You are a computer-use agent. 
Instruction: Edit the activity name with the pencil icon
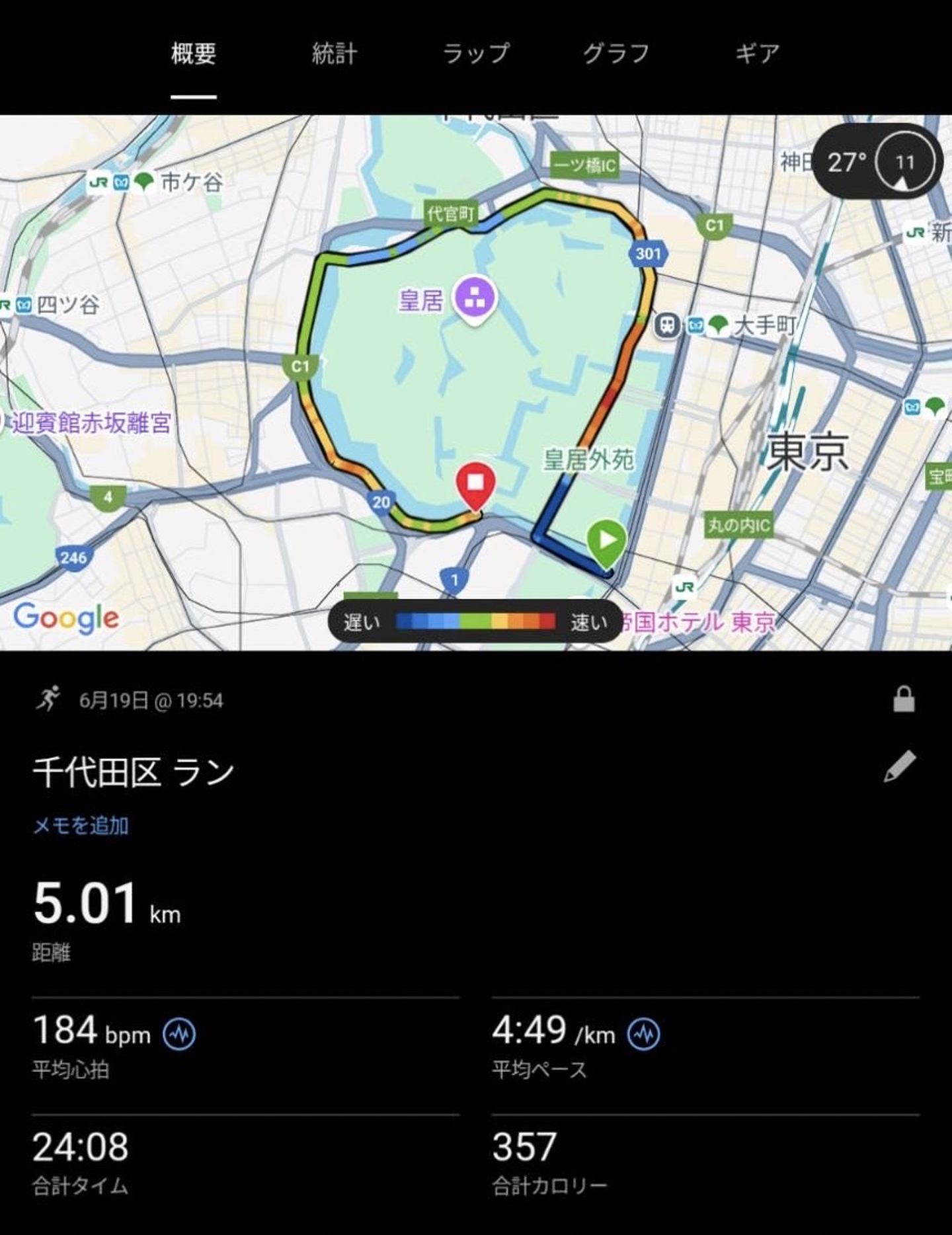[900, 767]
